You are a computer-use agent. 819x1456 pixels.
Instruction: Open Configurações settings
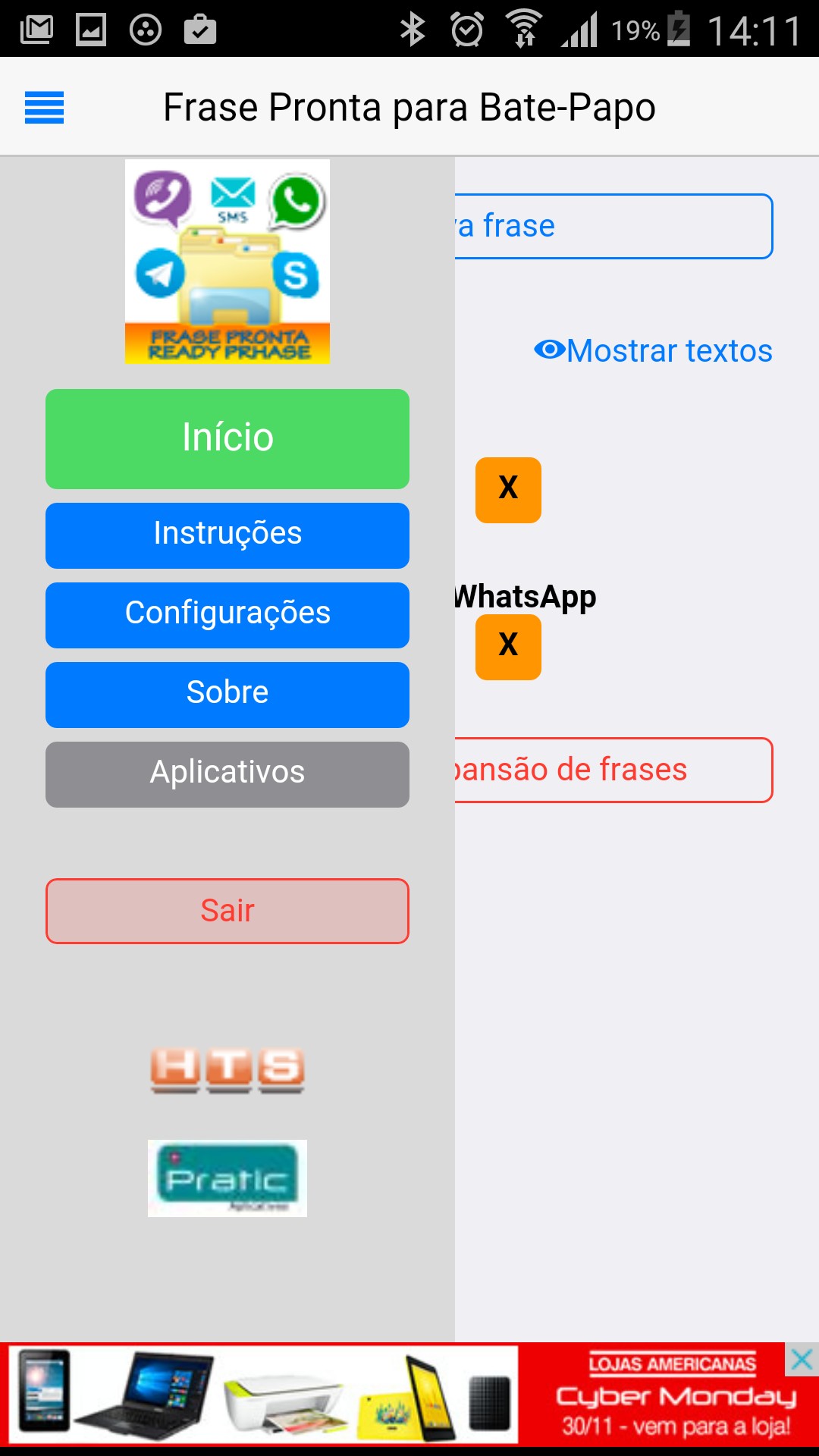click(x=227, y=614)
